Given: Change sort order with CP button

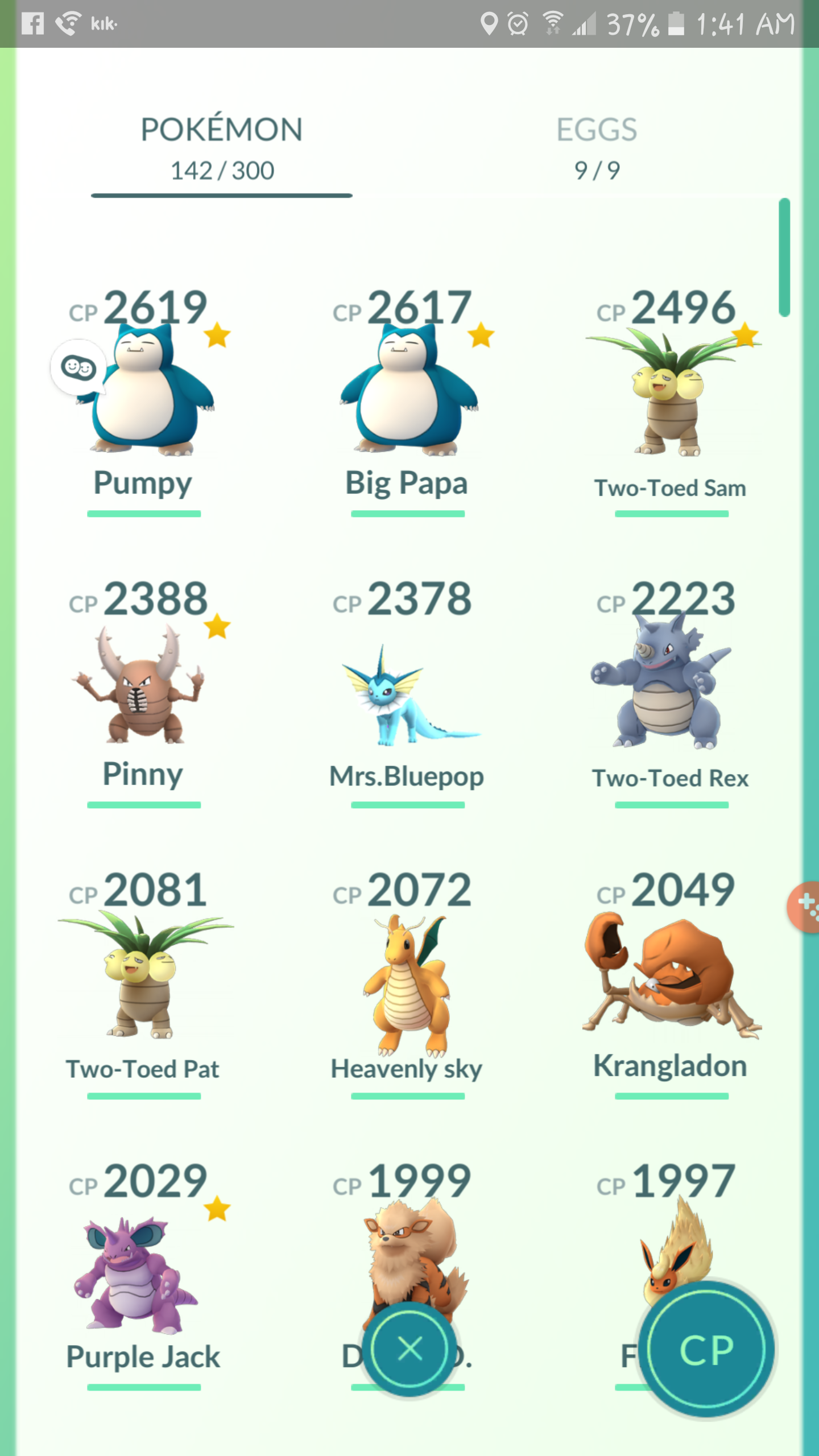Looking at the screenshot, I should (706, 1350).
